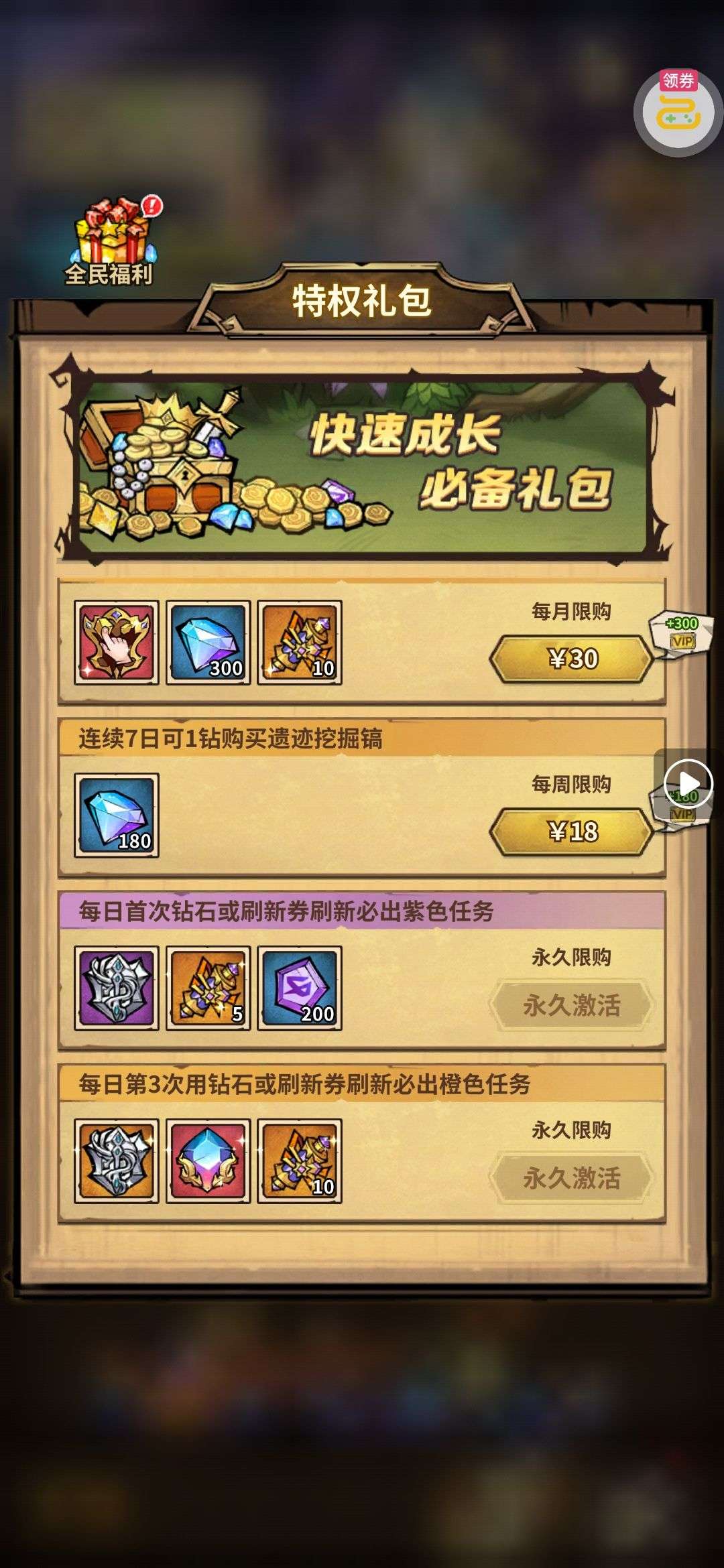This screenshot has width=724, height=1568.
Task: Tap 永久激活 for the orange task privilege
Action: click(572, 1178)
